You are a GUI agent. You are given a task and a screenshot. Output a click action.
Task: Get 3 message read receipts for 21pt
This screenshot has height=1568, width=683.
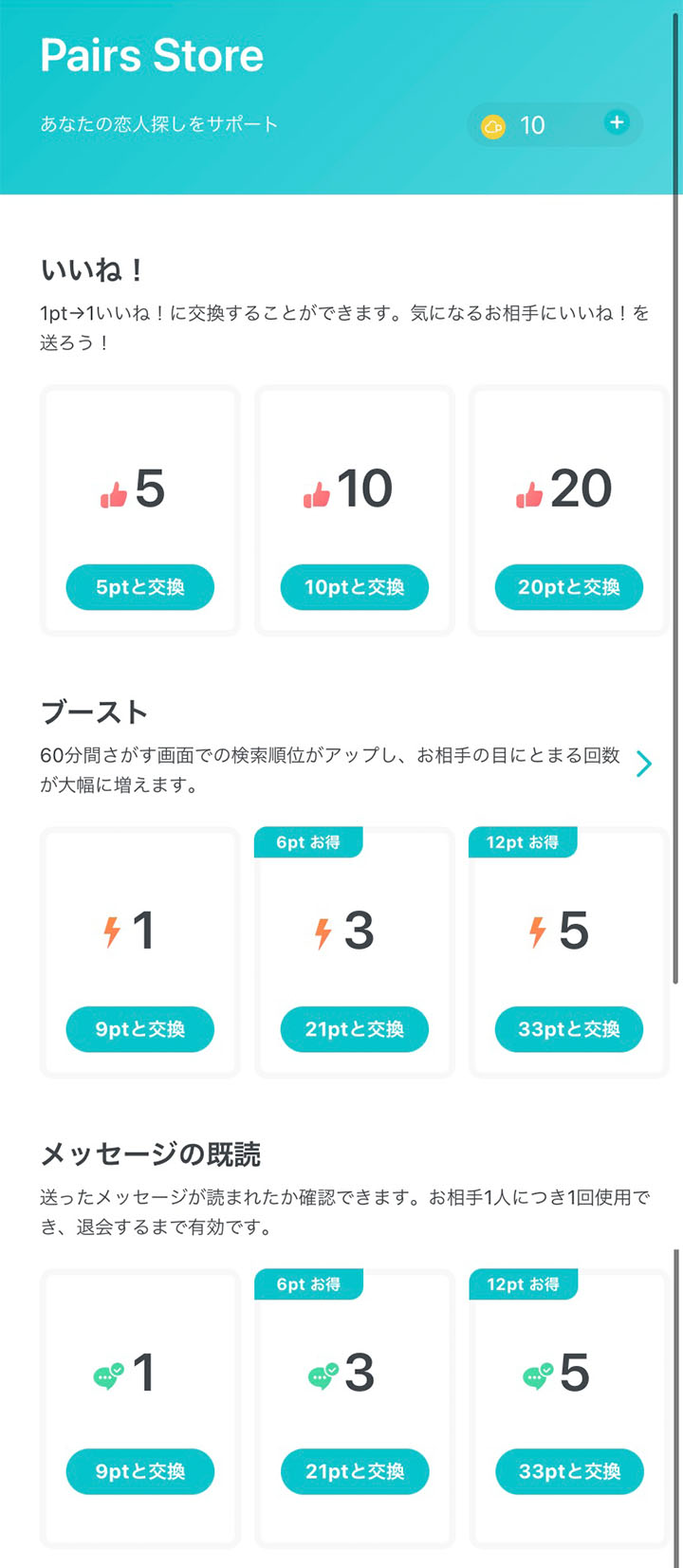click(355, 1471)
